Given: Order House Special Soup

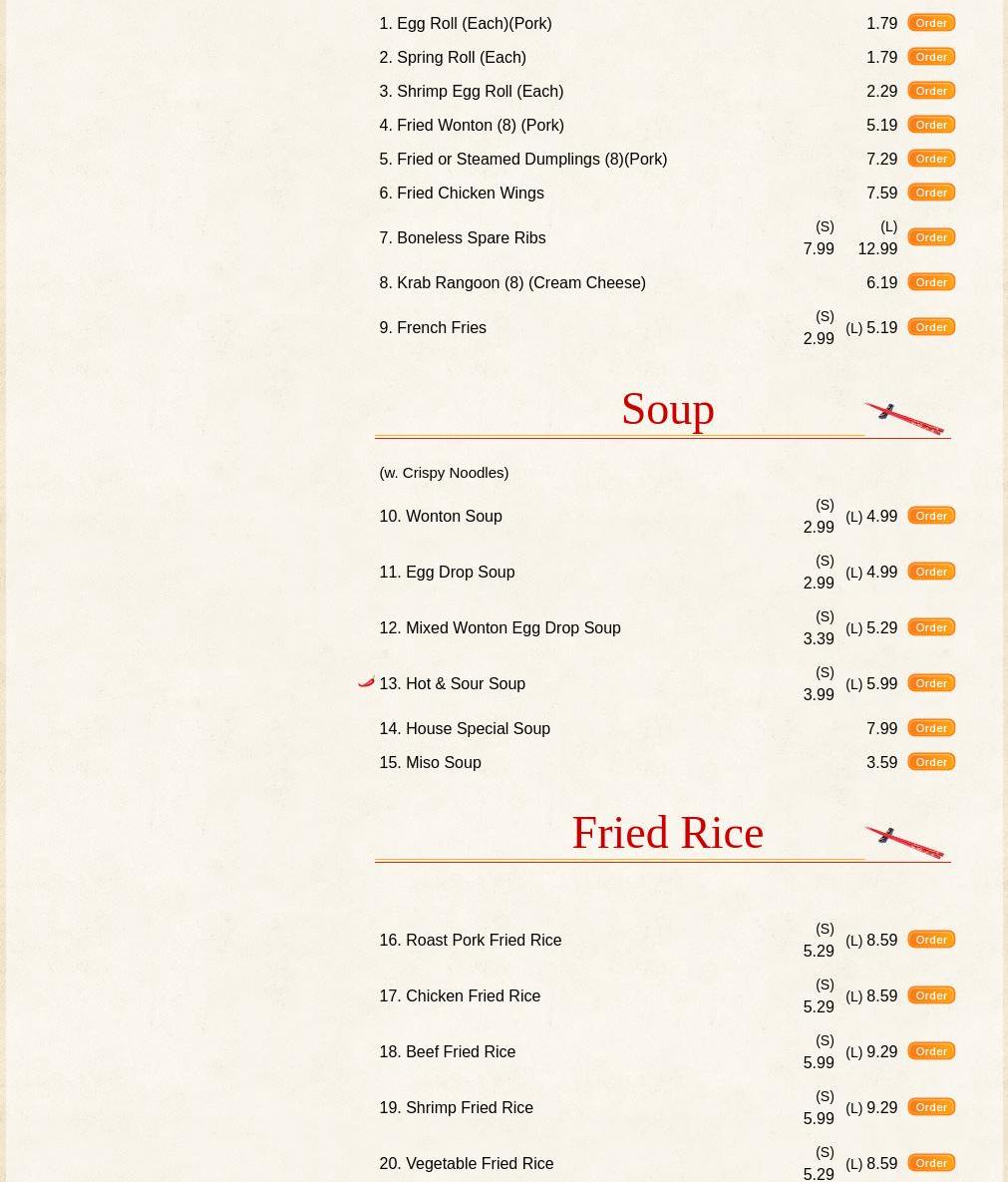Looking at the screenshot, I should coord(931,728).
